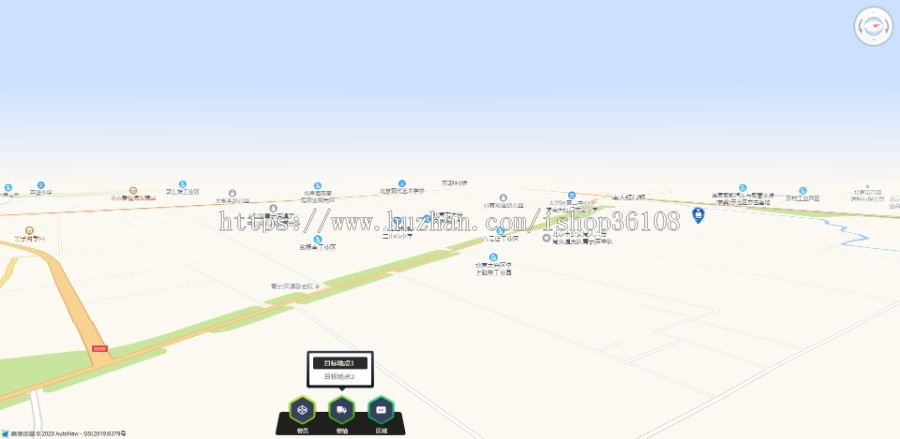Viewport: 900px width, 439px height.
Task: Tap the 区域 hexagon button
Action: click(381, 409)
